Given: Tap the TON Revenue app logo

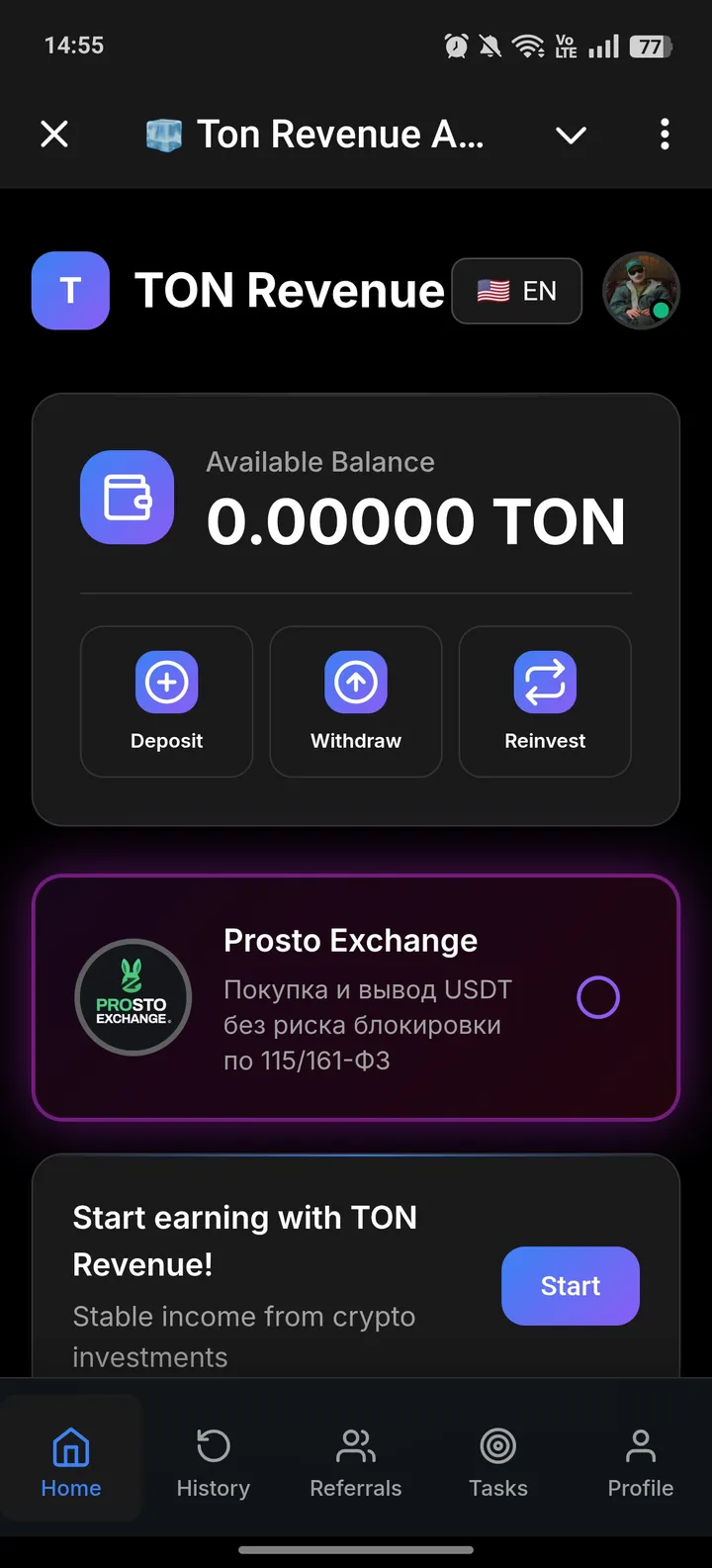Looking at the screenshot, I should [69, 290].
